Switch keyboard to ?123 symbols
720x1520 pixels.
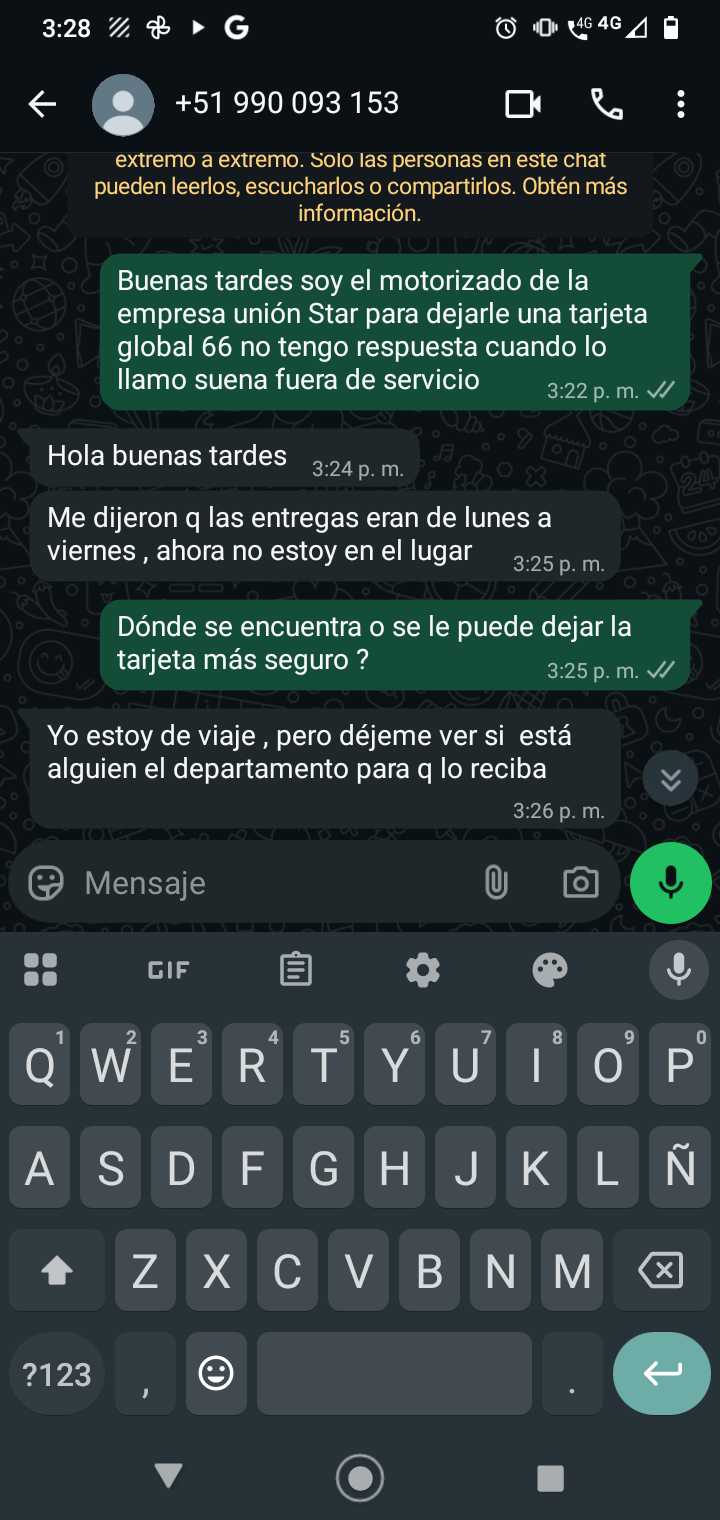57,1375
